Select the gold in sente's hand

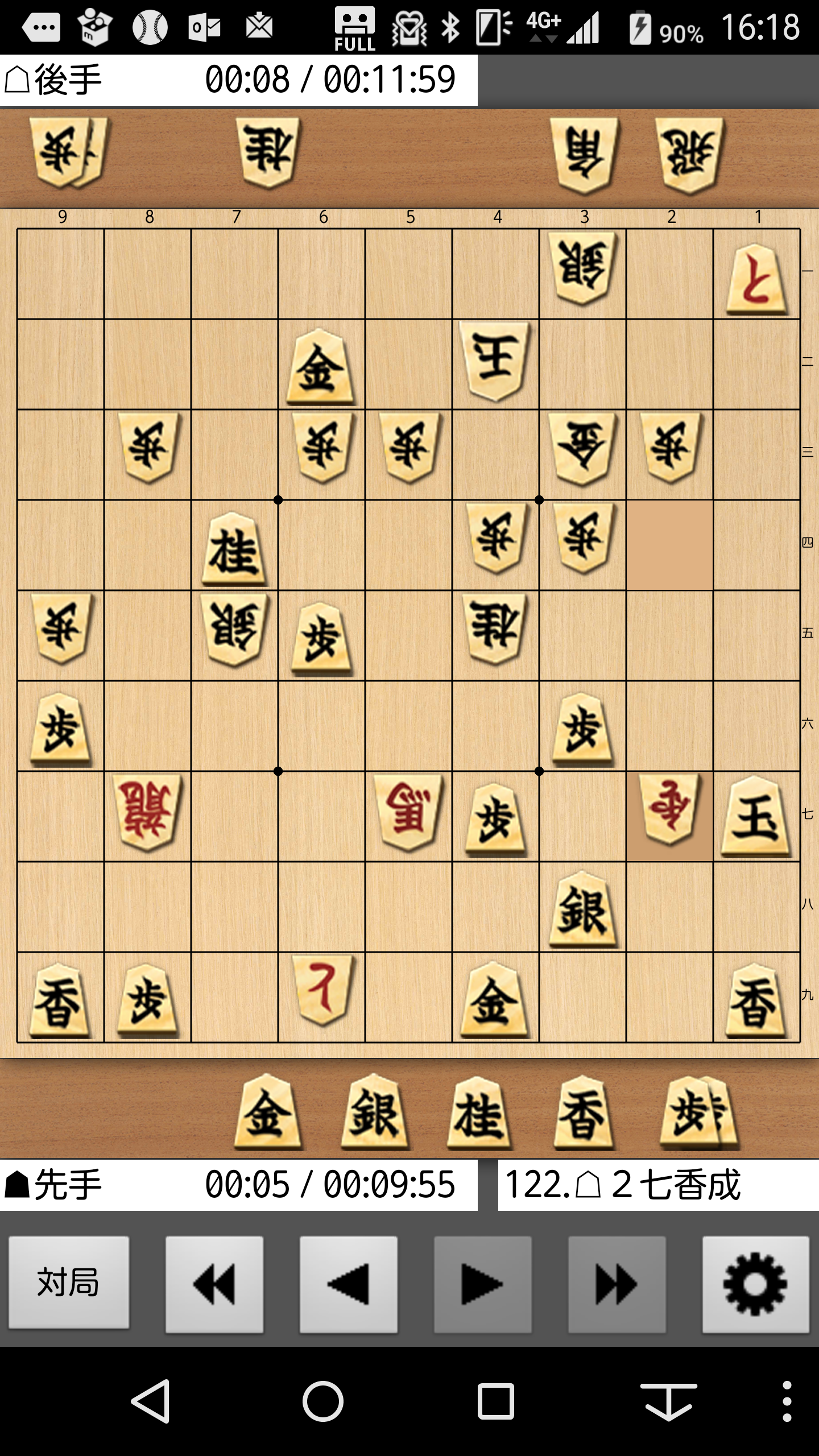pyautogui.click(x=267, y=1112)
